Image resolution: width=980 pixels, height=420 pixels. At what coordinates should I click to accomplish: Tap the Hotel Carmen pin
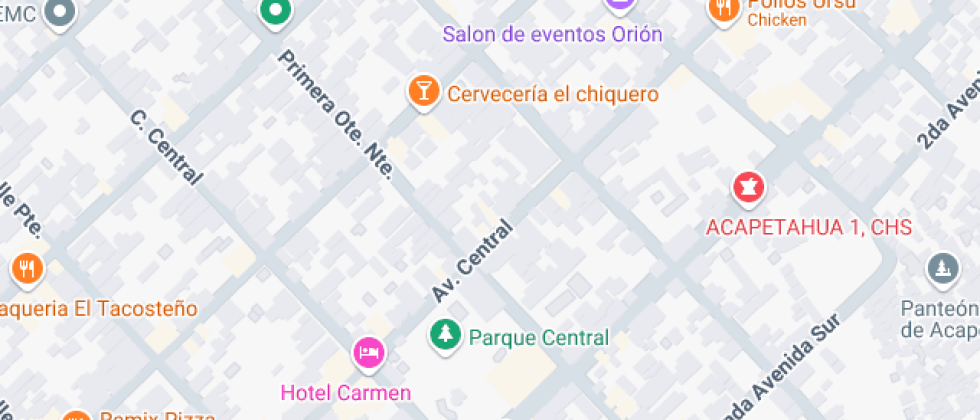pos(368,353)
